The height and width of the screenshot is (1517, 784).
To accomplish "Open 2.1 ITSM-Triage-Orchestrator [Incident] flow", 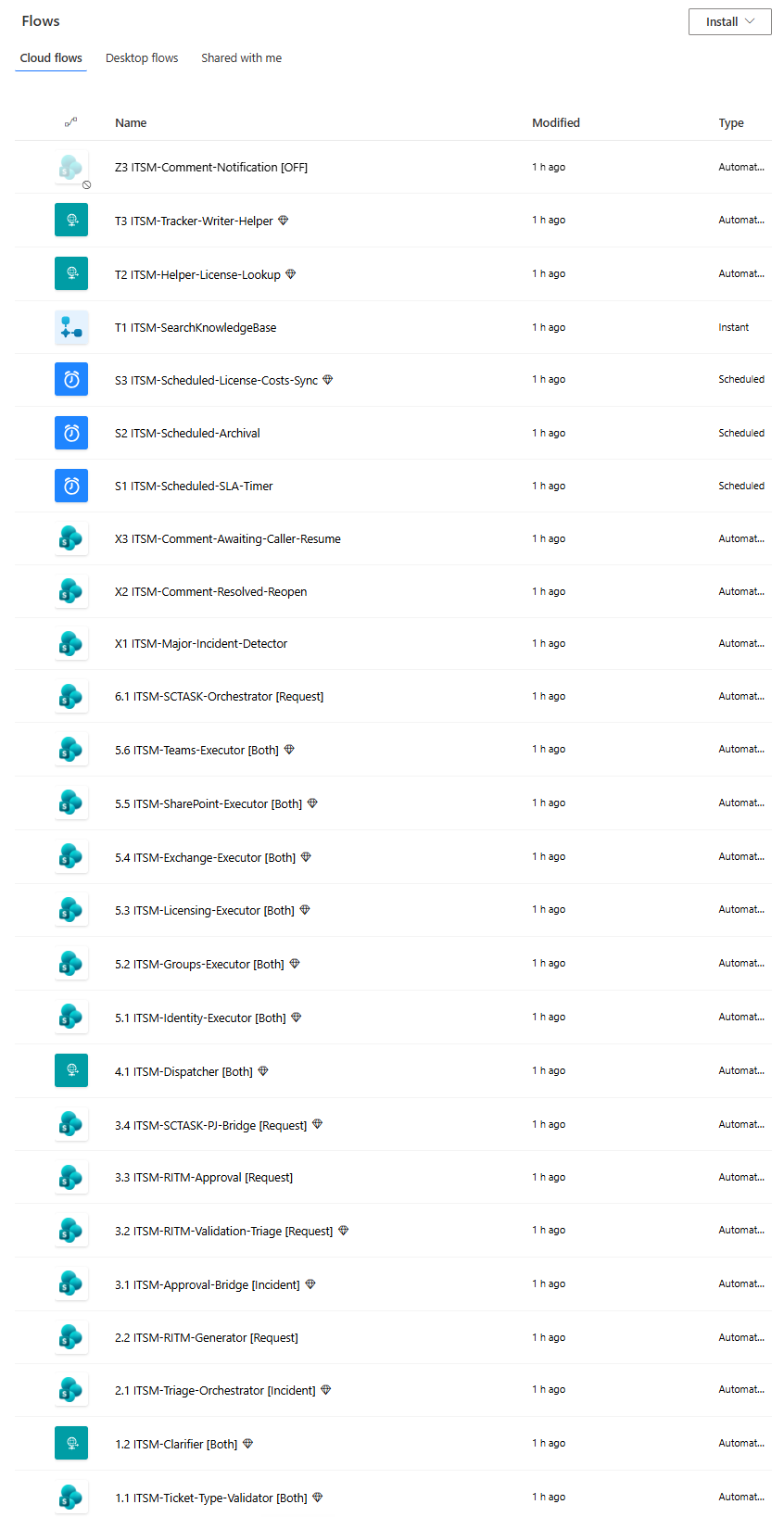I will pyautogui.click(x=215, y=1390).
